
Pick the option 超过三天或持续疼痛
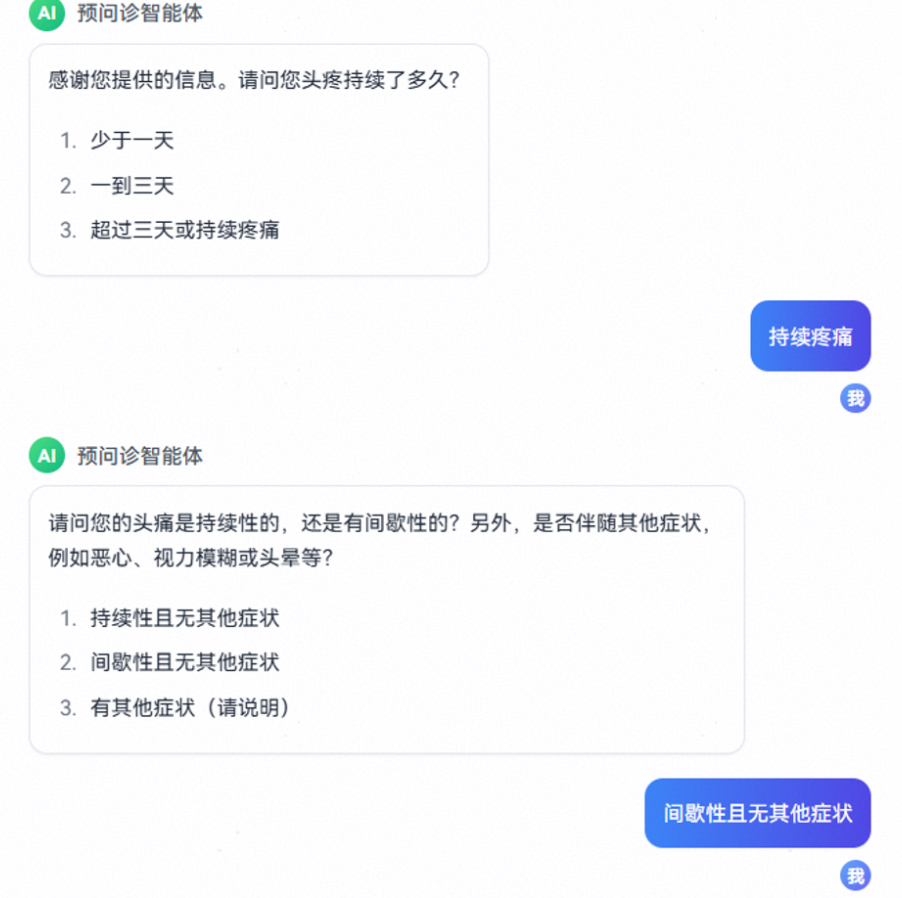(x=184, y=230)
